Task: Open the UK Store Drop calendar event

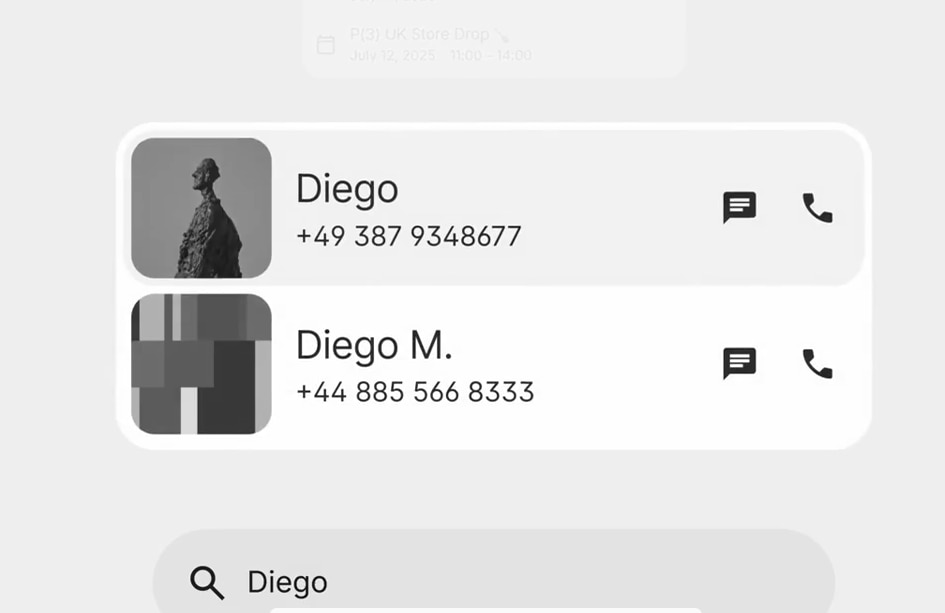Action: (x=440, y=44)
